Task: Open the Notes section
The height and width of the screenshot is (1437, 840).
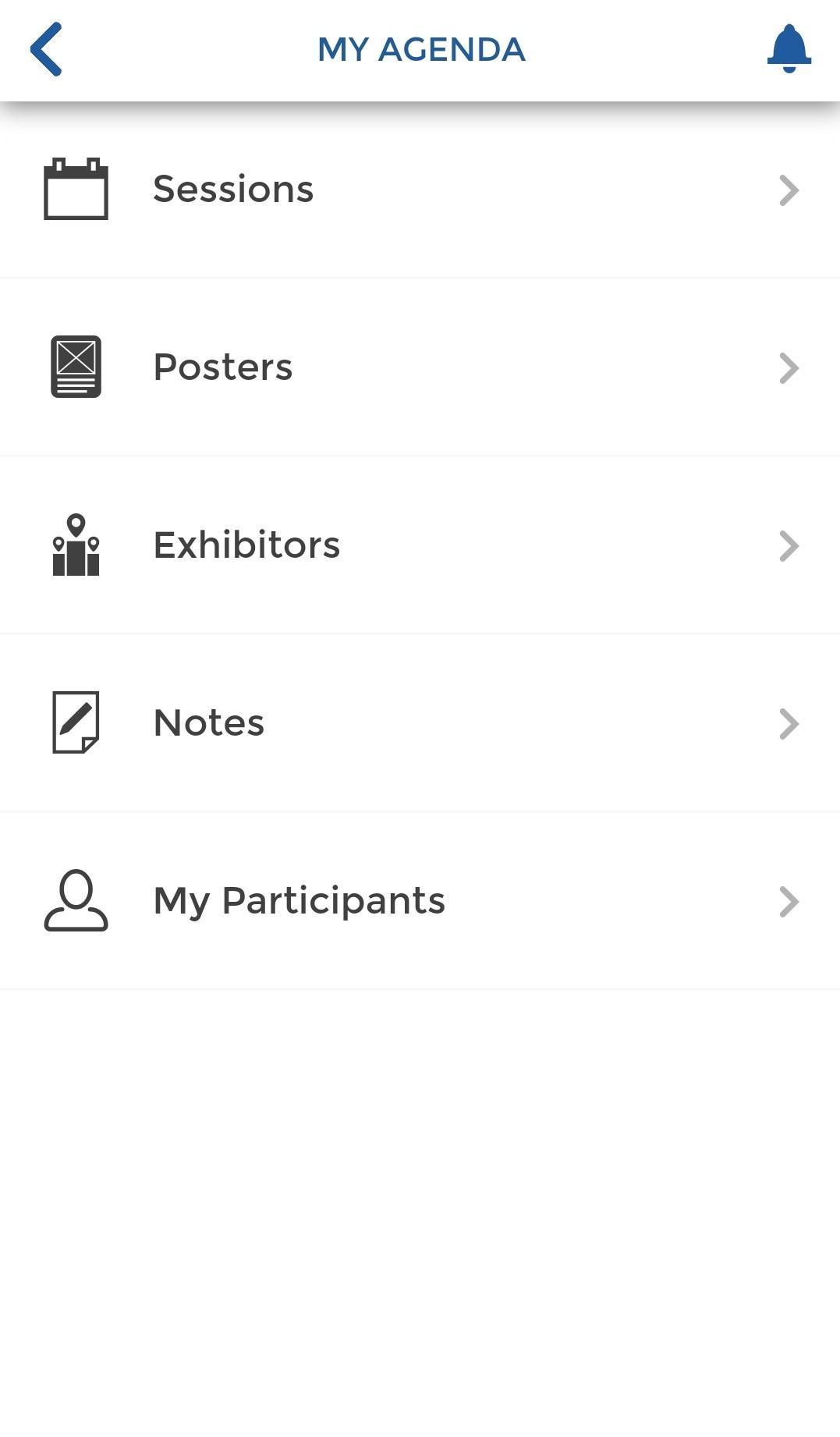Action: (420, 723)
